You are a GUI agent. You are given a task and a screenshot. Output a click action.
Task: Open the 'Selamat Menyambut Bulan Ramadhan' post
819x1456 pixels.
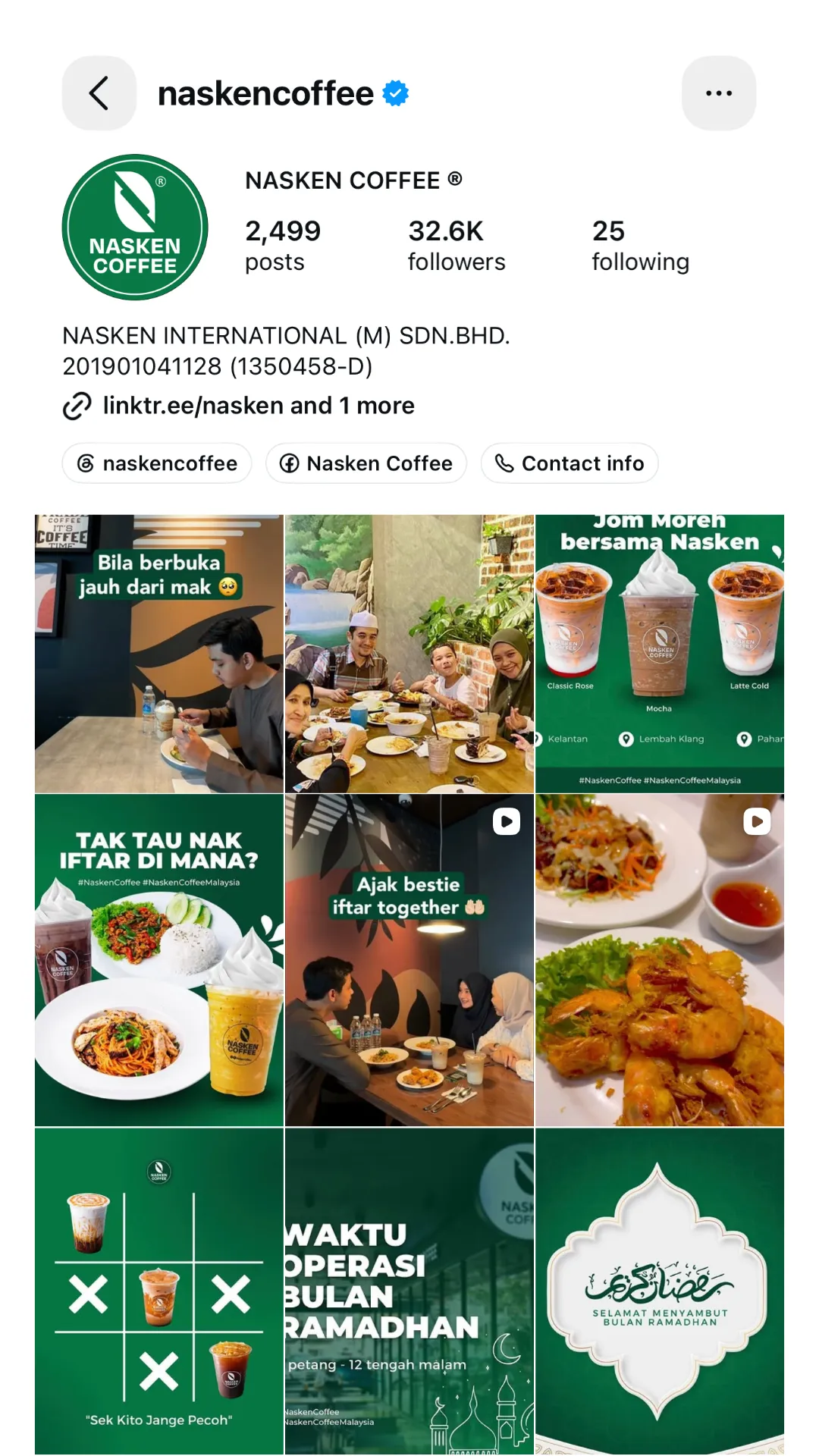(660, 1291)
